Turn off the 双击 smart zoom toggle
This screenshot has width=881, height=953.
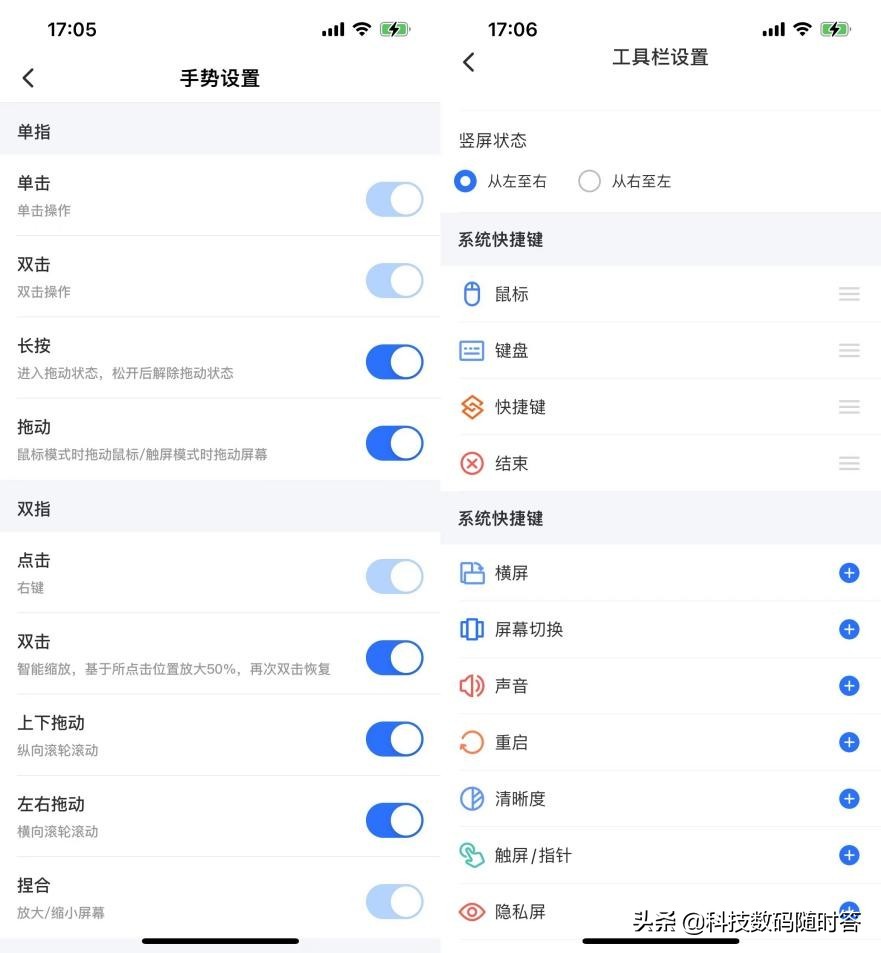[x=394, y=657]
